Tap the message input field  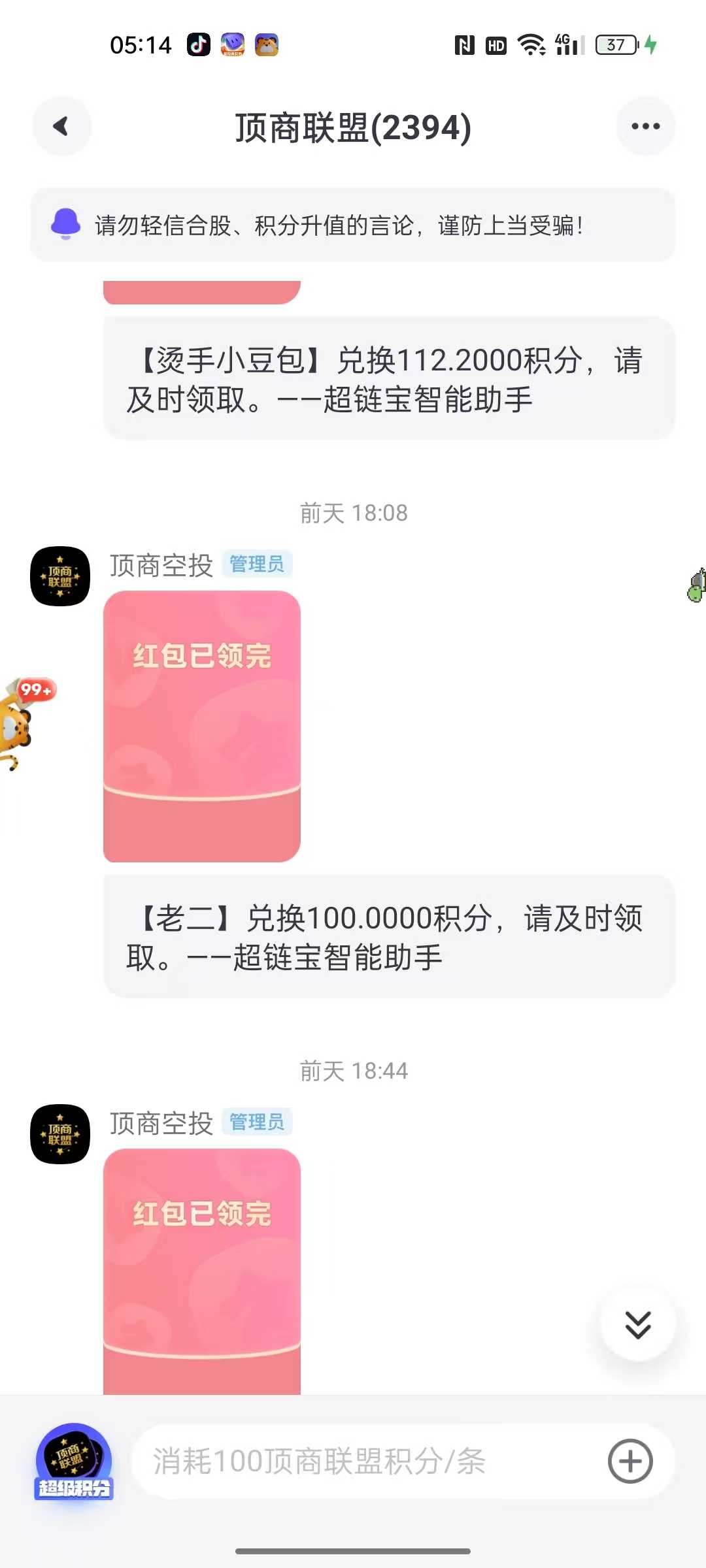pyautogui.click(x=366, y=1462)
